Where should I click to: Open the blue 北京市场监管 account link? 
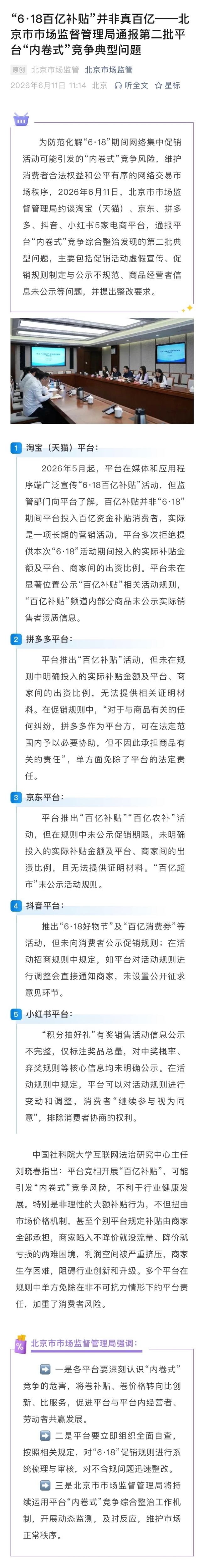point(108,70)
